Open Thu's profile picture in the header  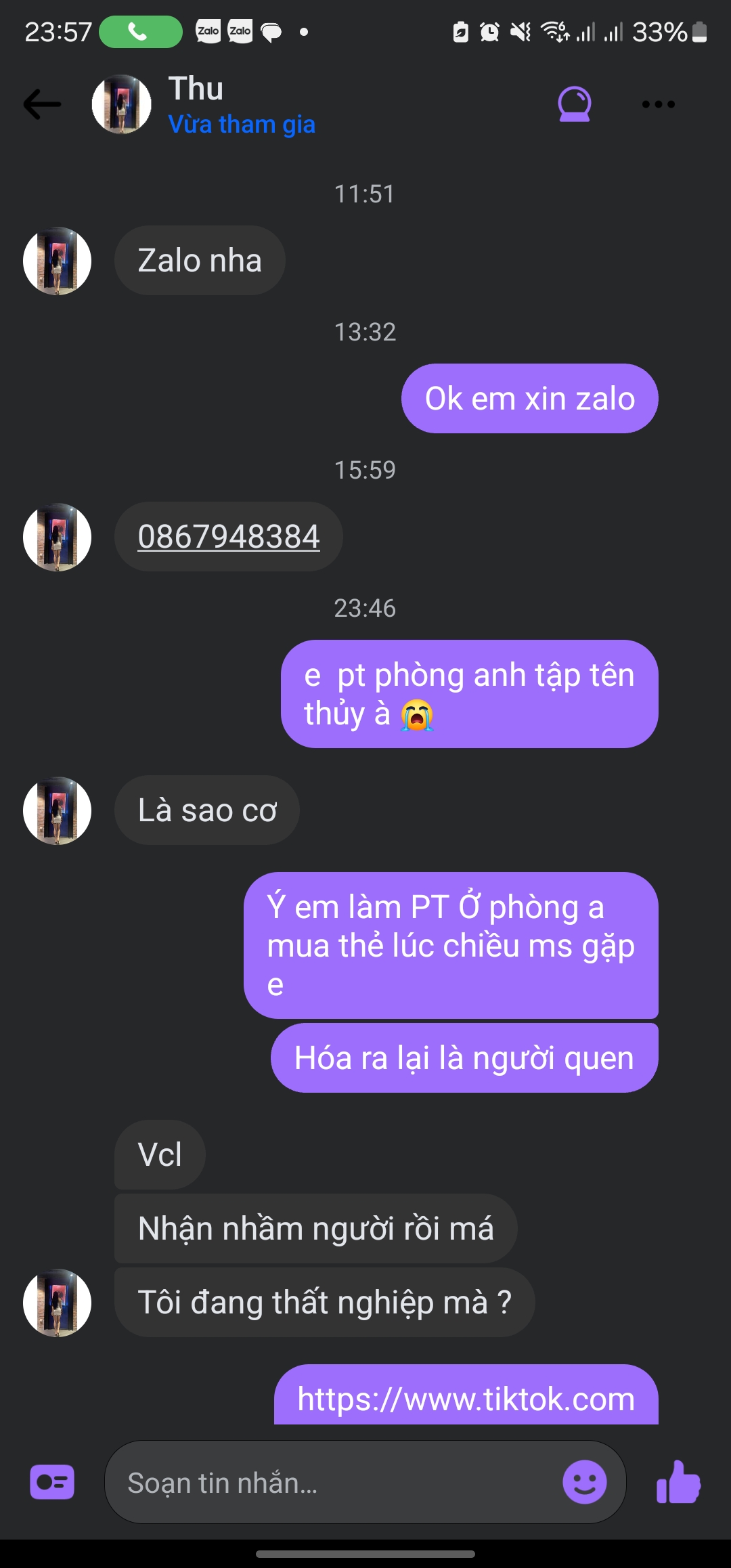point(120,105)
